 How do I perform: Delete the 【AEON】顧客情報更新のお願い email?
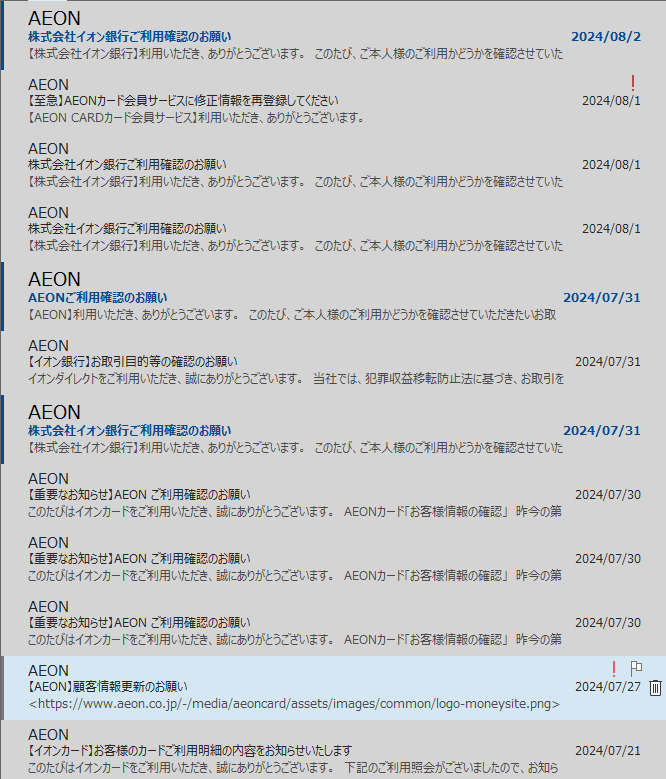pos(655,687)
